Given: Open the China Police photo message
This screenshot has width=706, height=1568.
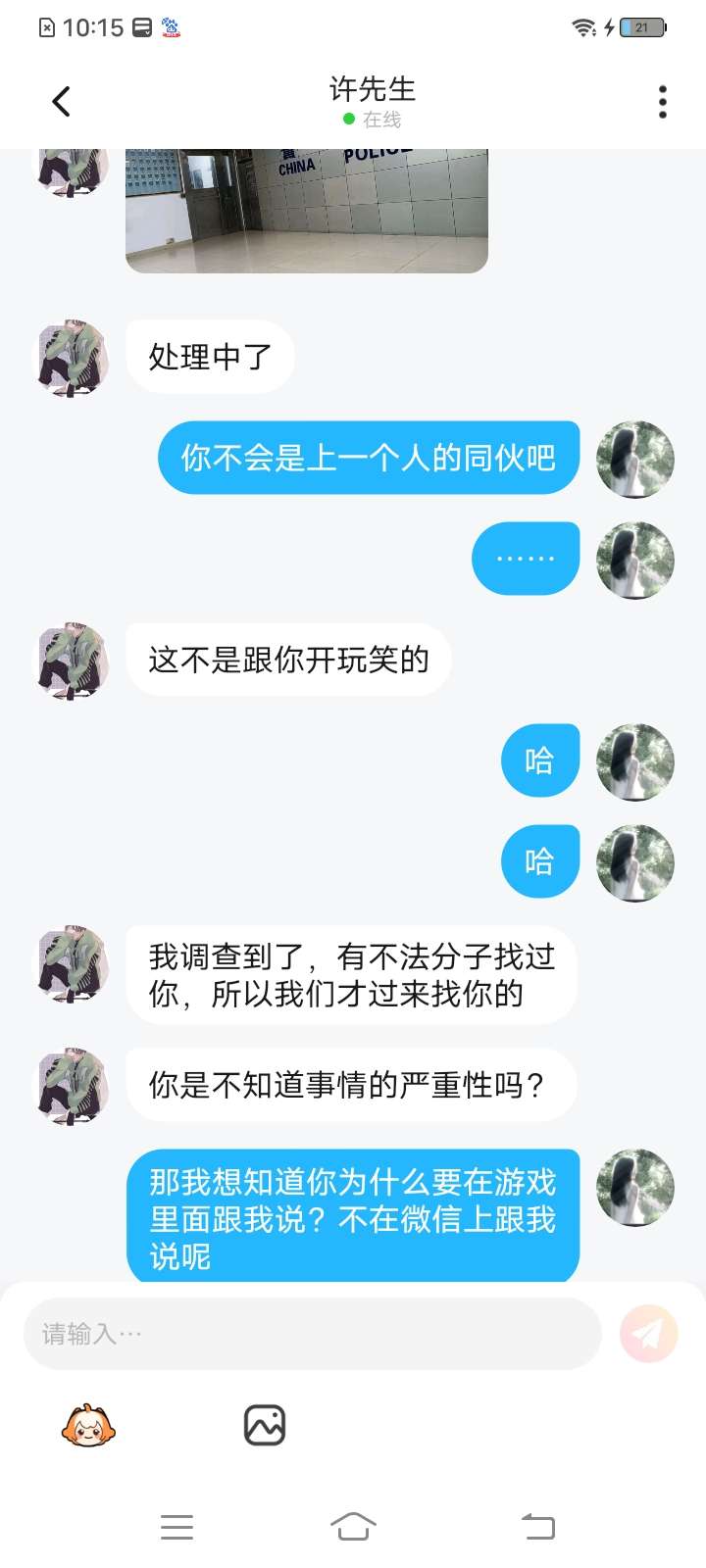Looking at the screenshot, I should (307, 210).
